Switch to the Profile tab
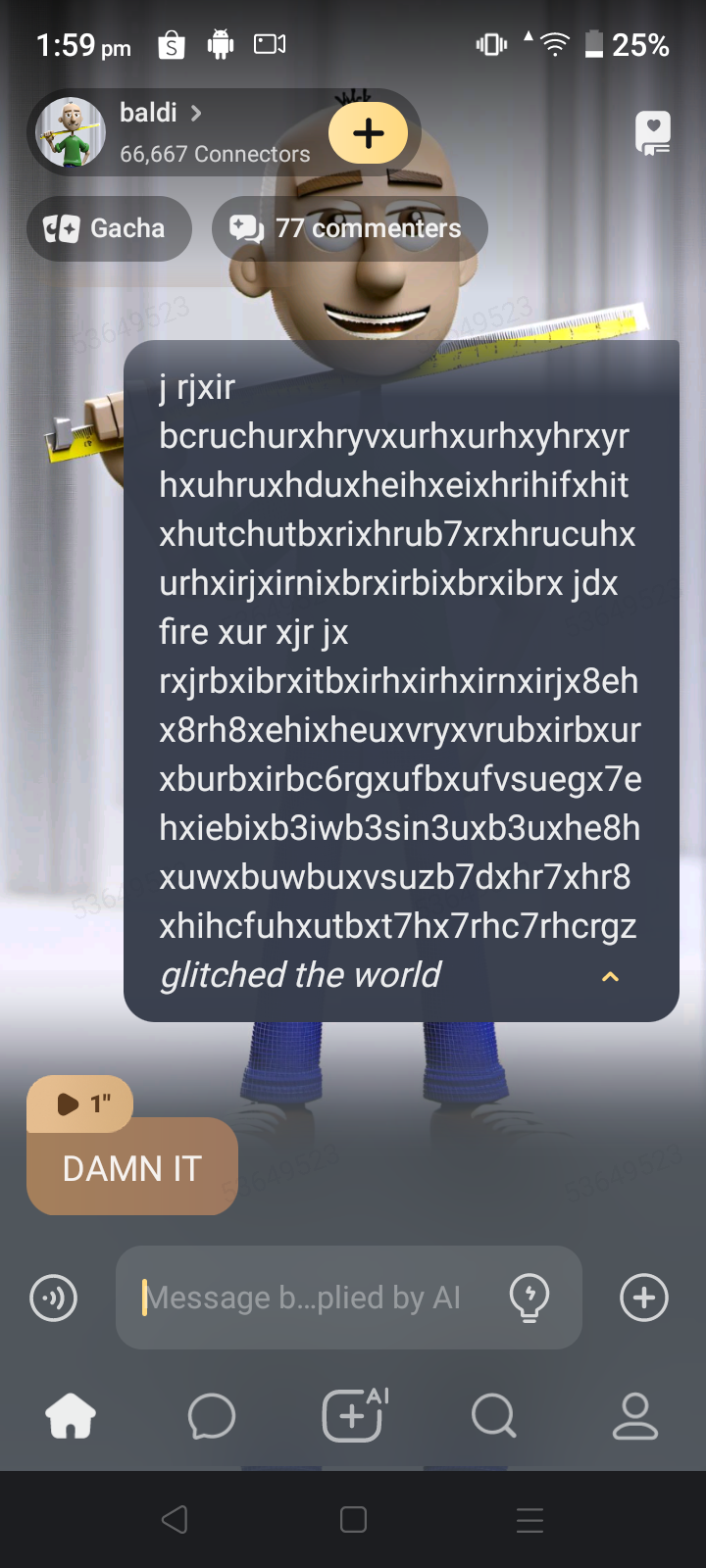This screenshot has height=1568, width=706. 634,1416
